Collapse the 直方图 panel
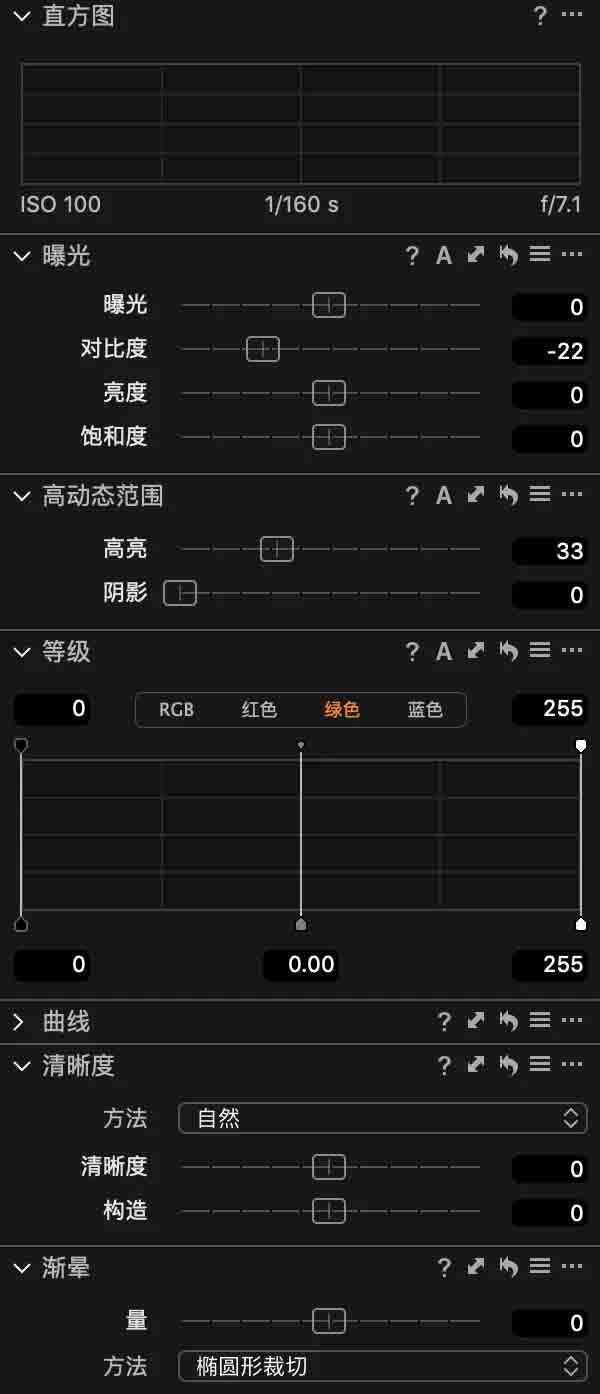The height and width of the screenshot is (1394, 600). pos(22,17)
